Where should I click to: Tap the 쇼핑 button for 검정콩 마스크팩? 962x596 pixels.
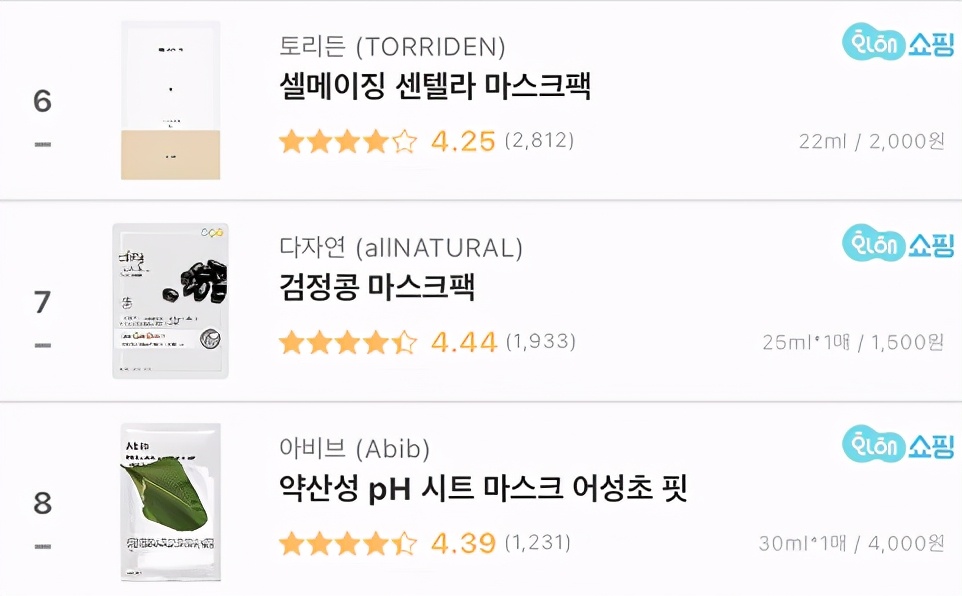point(898,243)
